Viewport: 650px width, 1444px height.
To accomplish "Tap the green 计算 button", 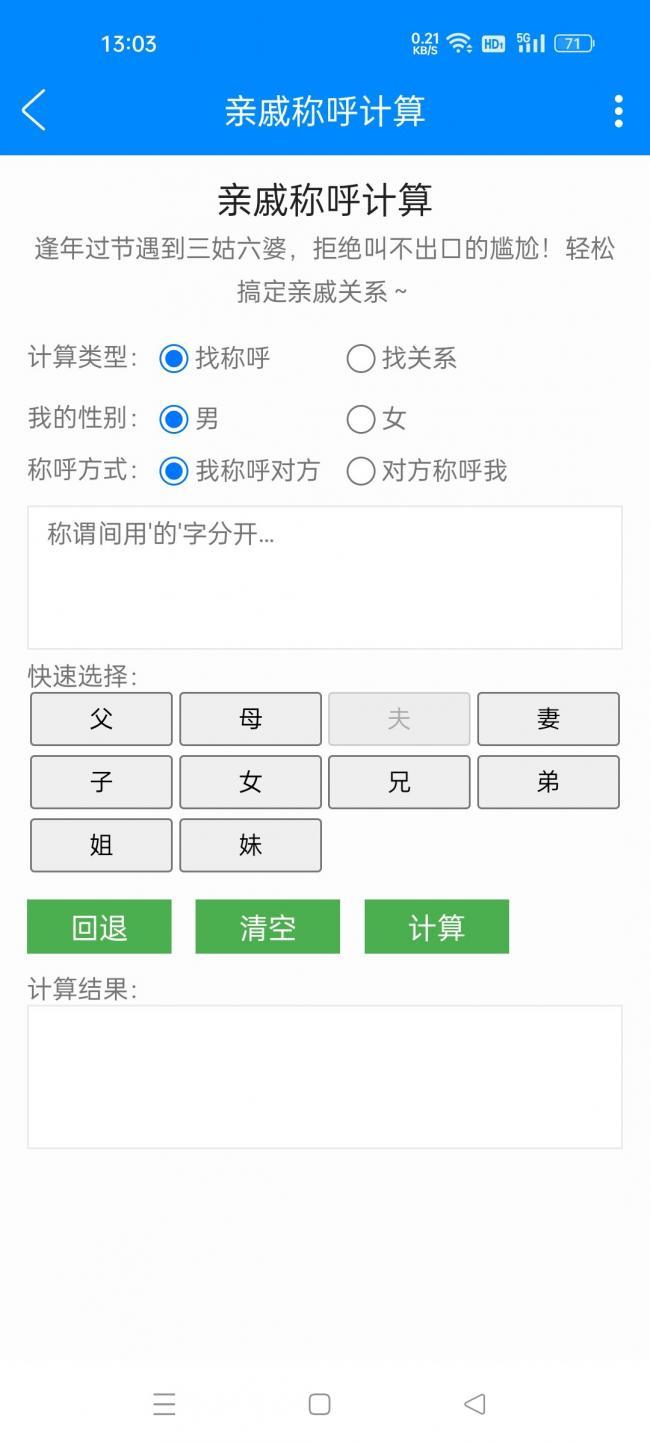I will pos(436,927).
